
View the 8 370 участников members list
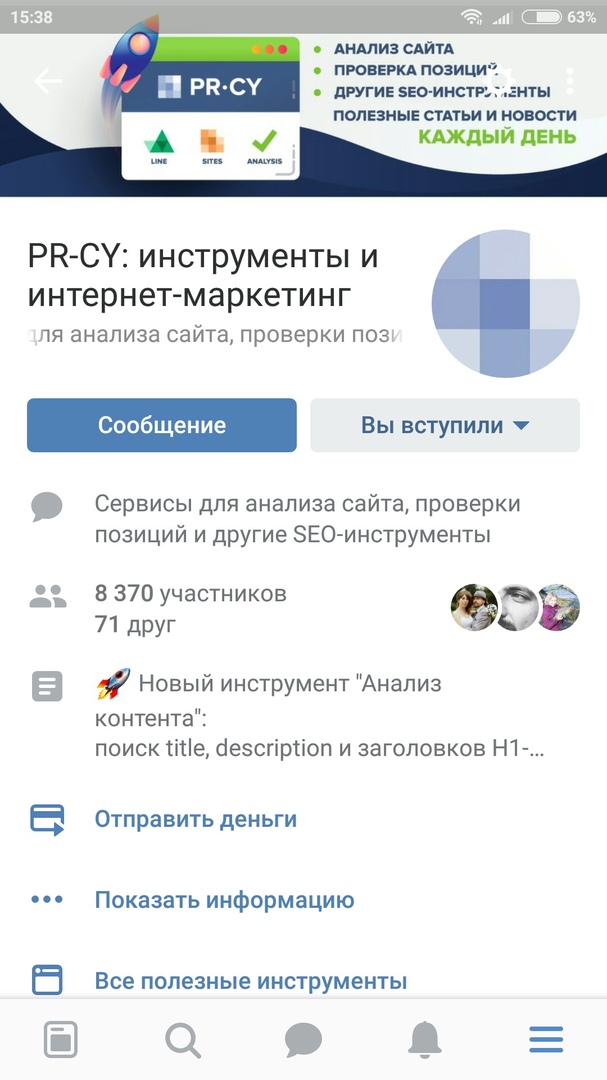(190, 594)
